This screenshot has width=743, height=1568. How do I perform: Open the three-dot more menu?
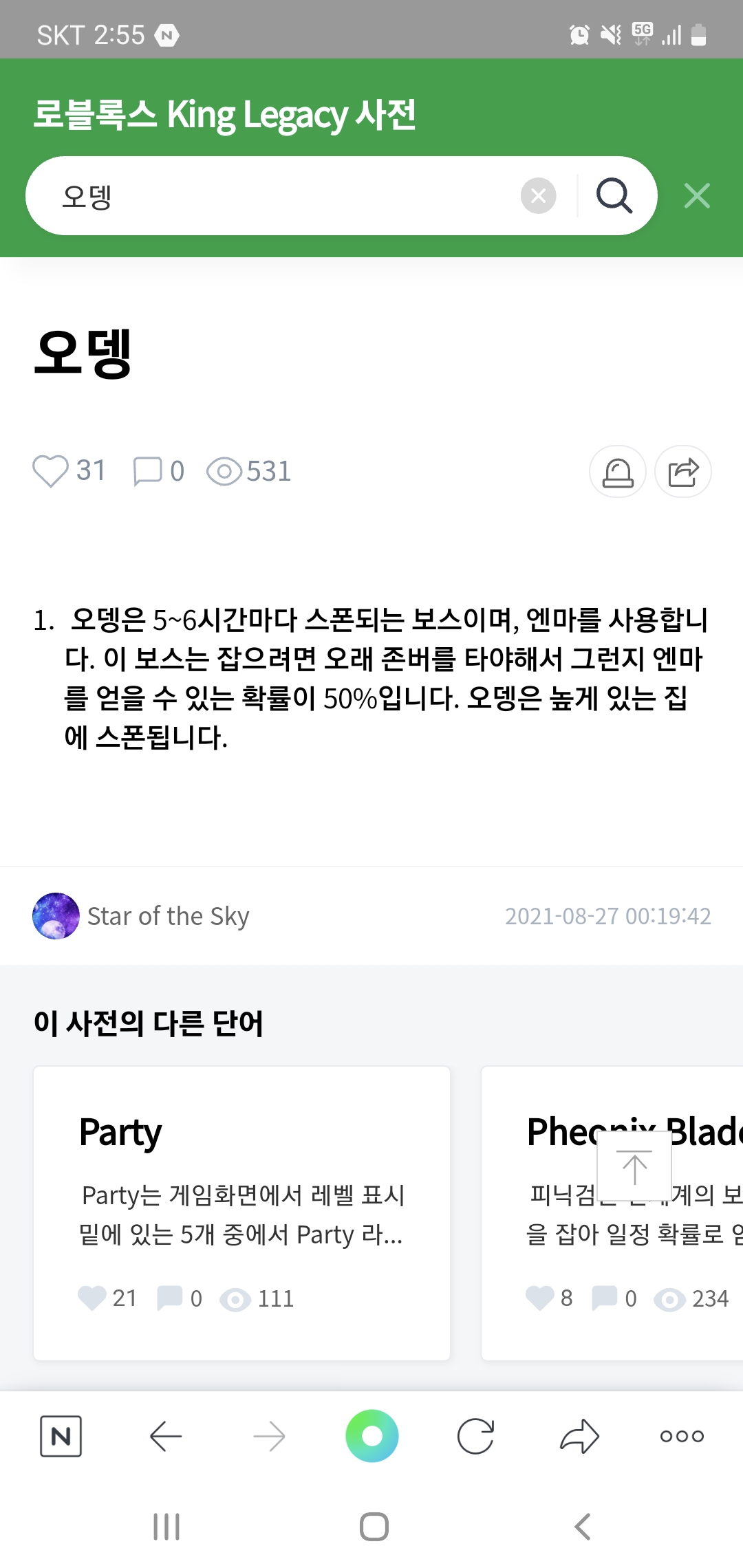point(682,1436)
